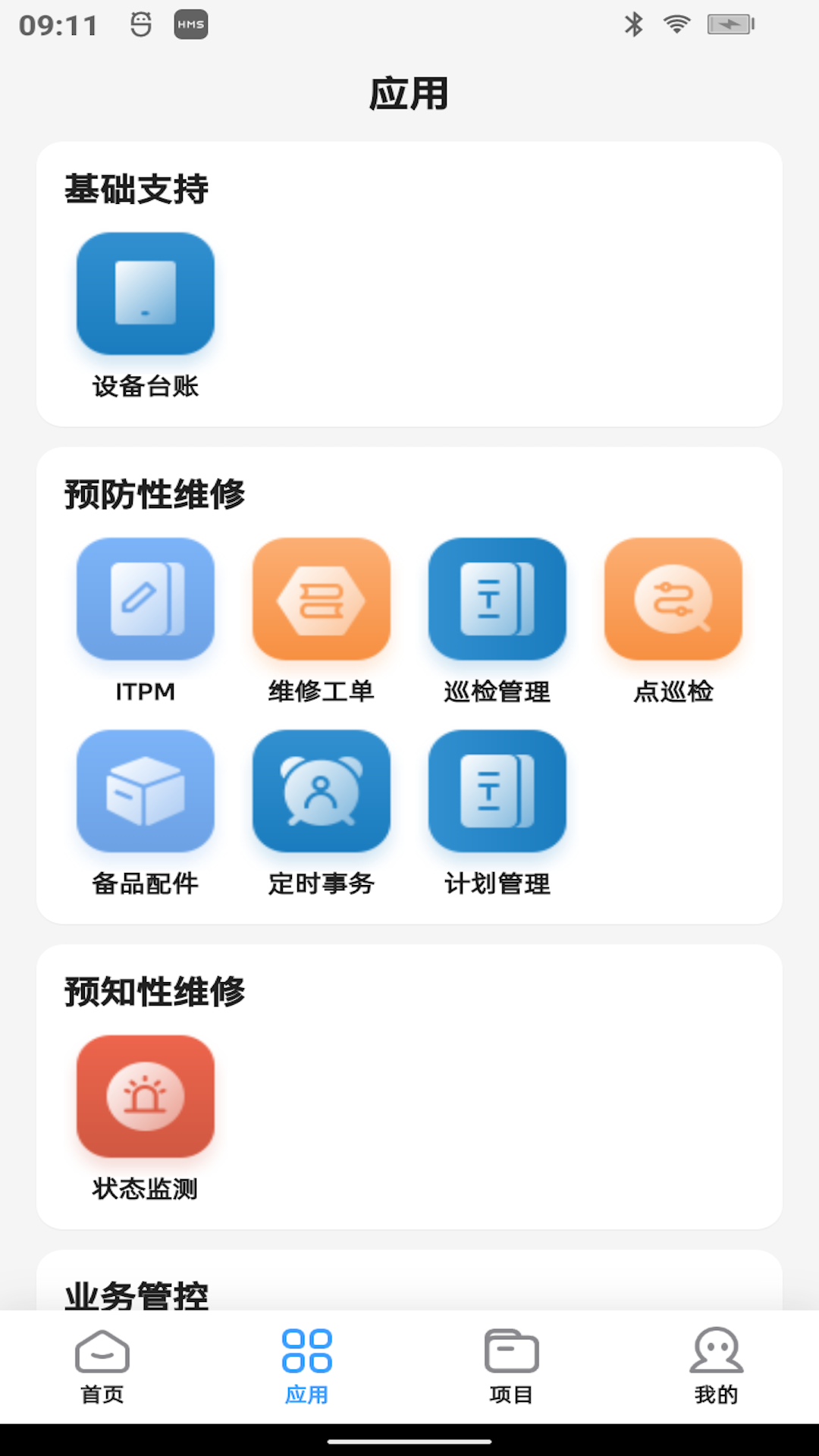Go to the 我的 tab
Screen dimensions: 819x1456
pos(717,1365)
